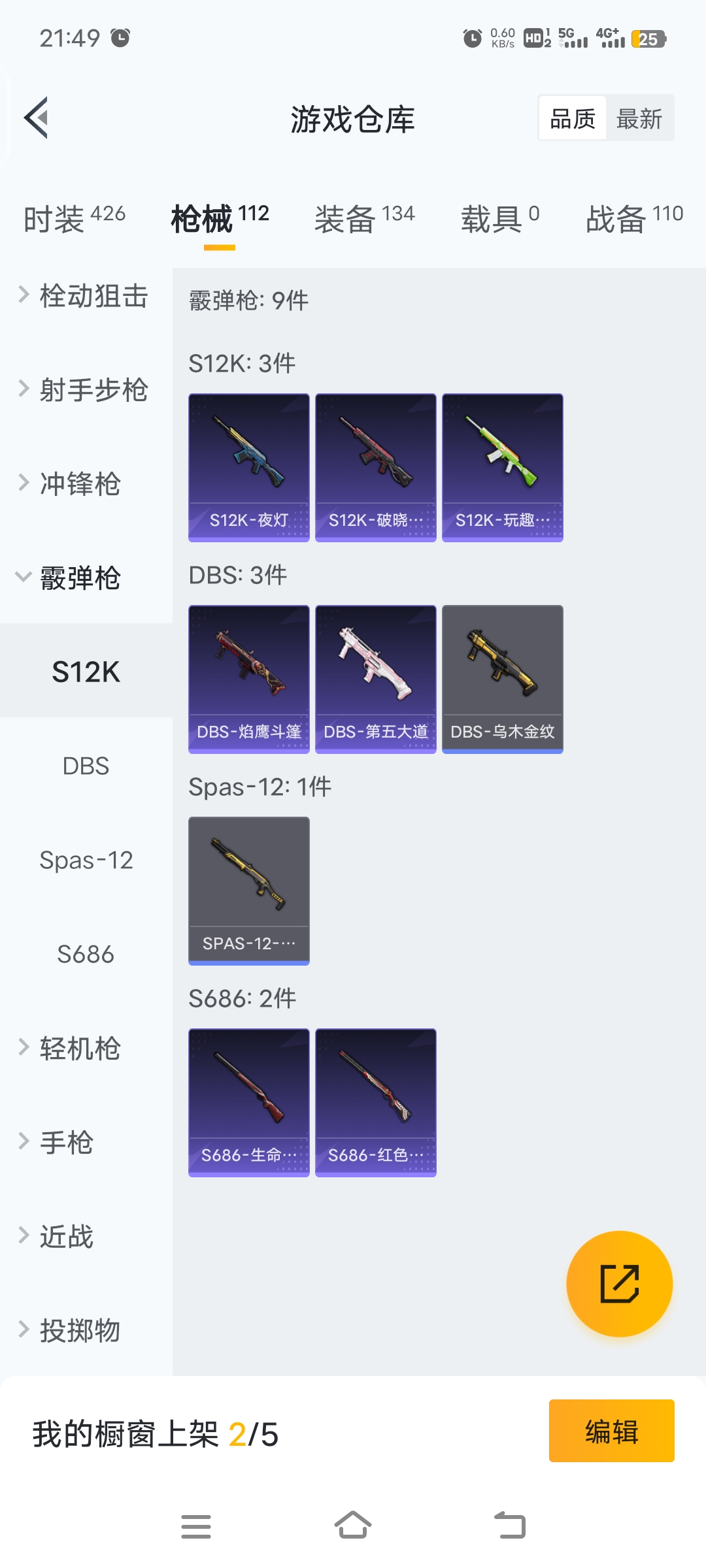Sort items by 最新
The width and height of the screenshot is (706, 1568).
(x=639, y=119)
